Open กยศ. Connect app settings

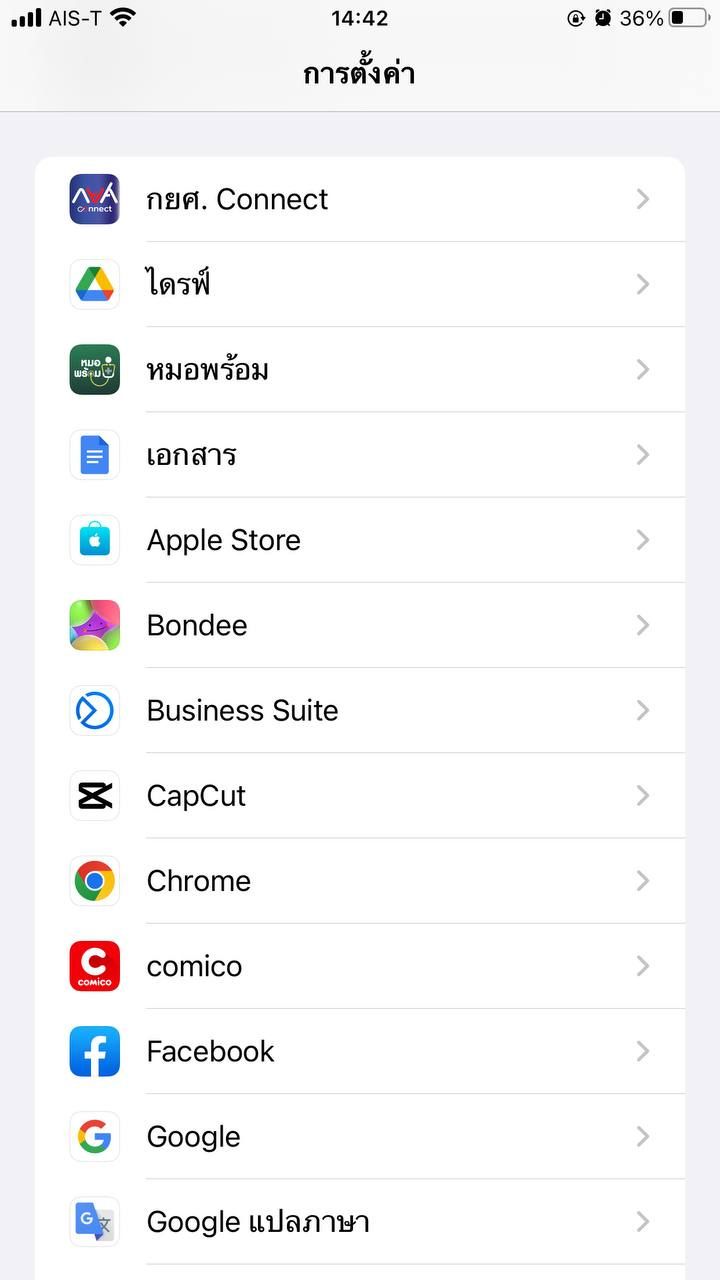coord(360,199)
